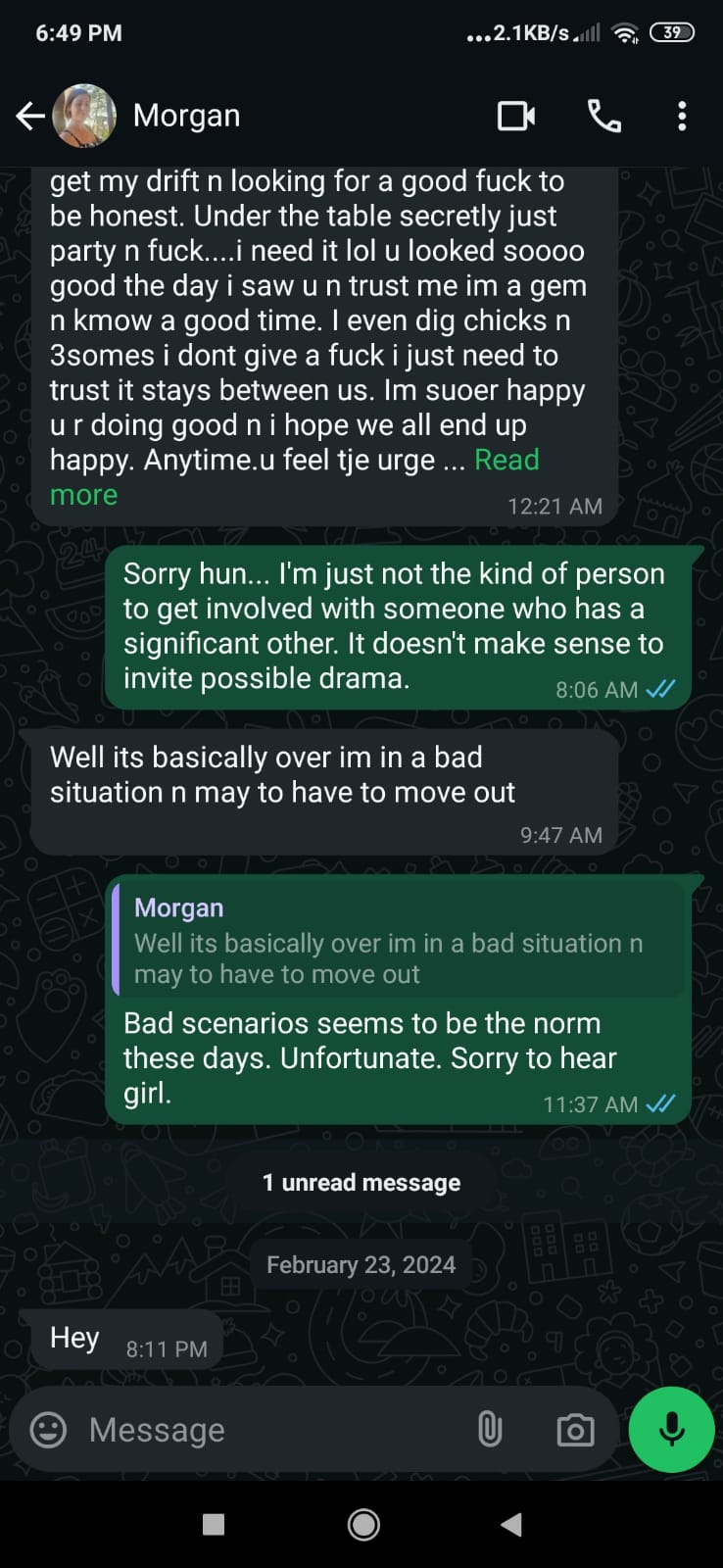Open the emoji picker
The image size is (723, 1568).
click(49, 1430)
